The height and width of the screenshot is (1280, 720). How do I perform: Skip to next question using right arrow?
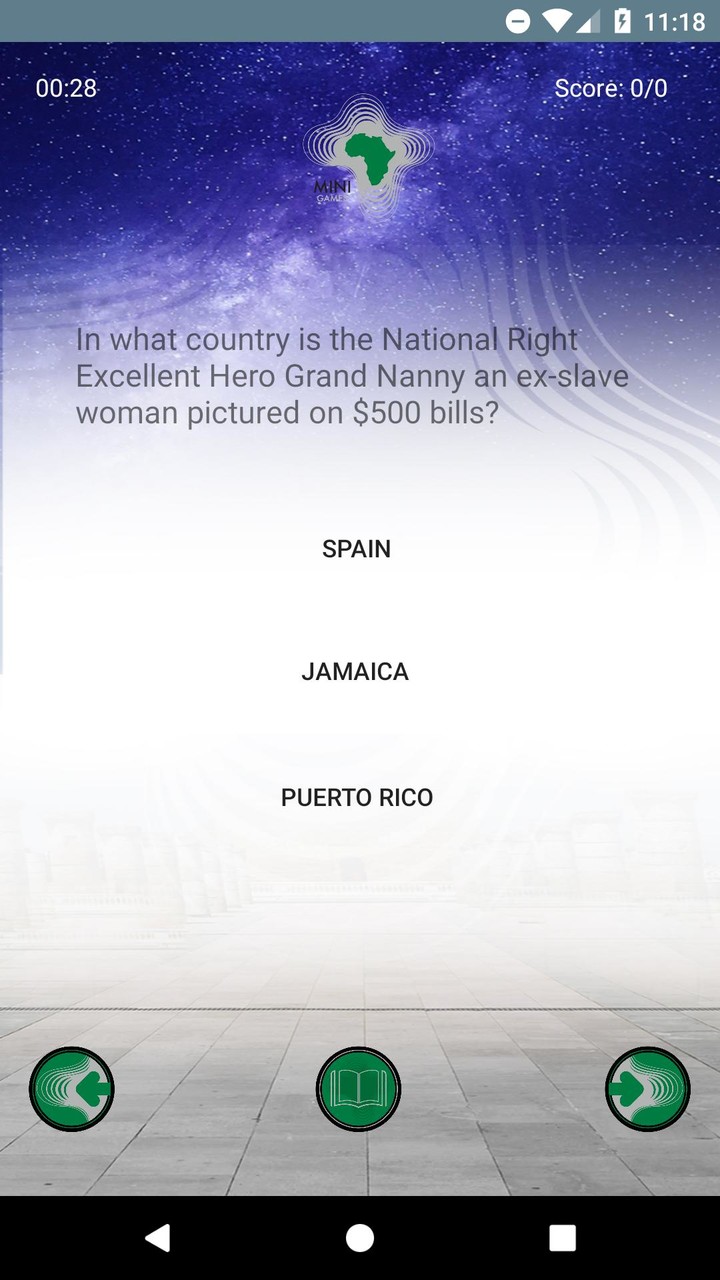(646, 1089)
